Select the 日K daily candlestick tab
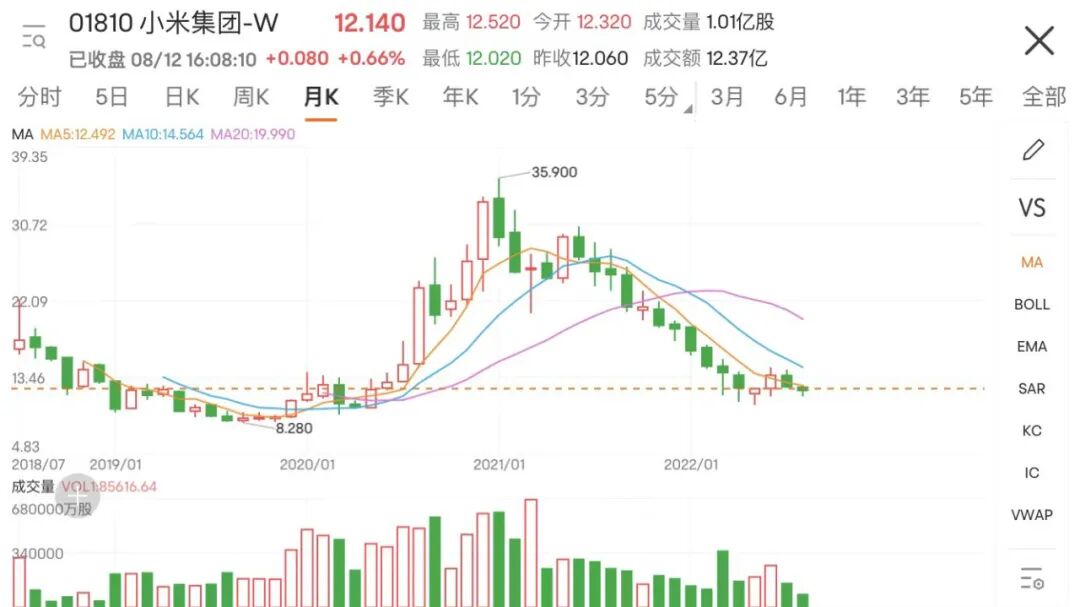 click(x=182, y=97)
